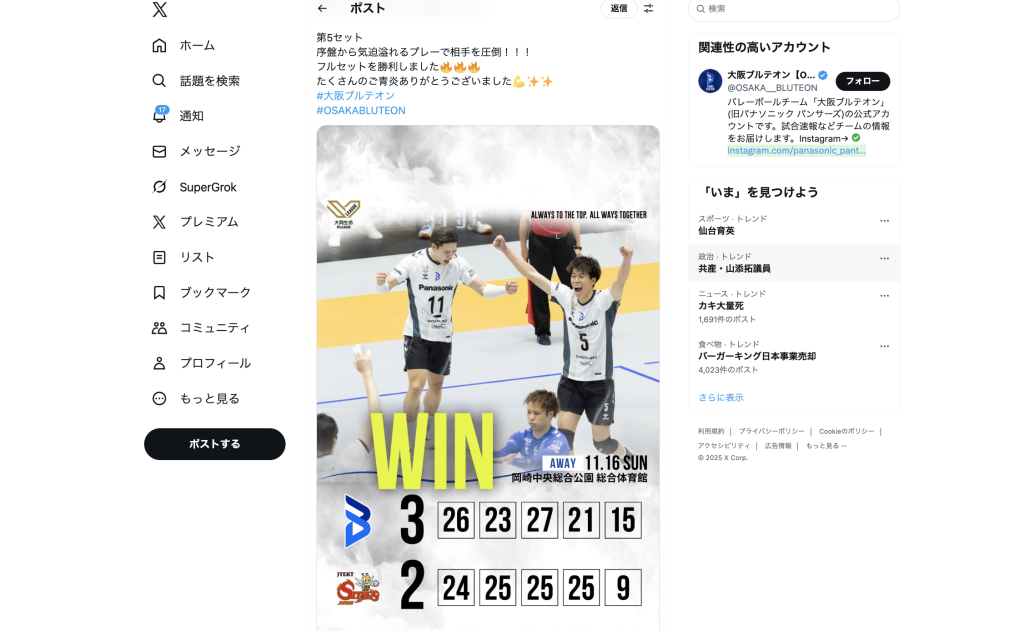Open ブックマーク saved posts
The width and height of the screenshot is (1024, 631).
pos(214,293)
